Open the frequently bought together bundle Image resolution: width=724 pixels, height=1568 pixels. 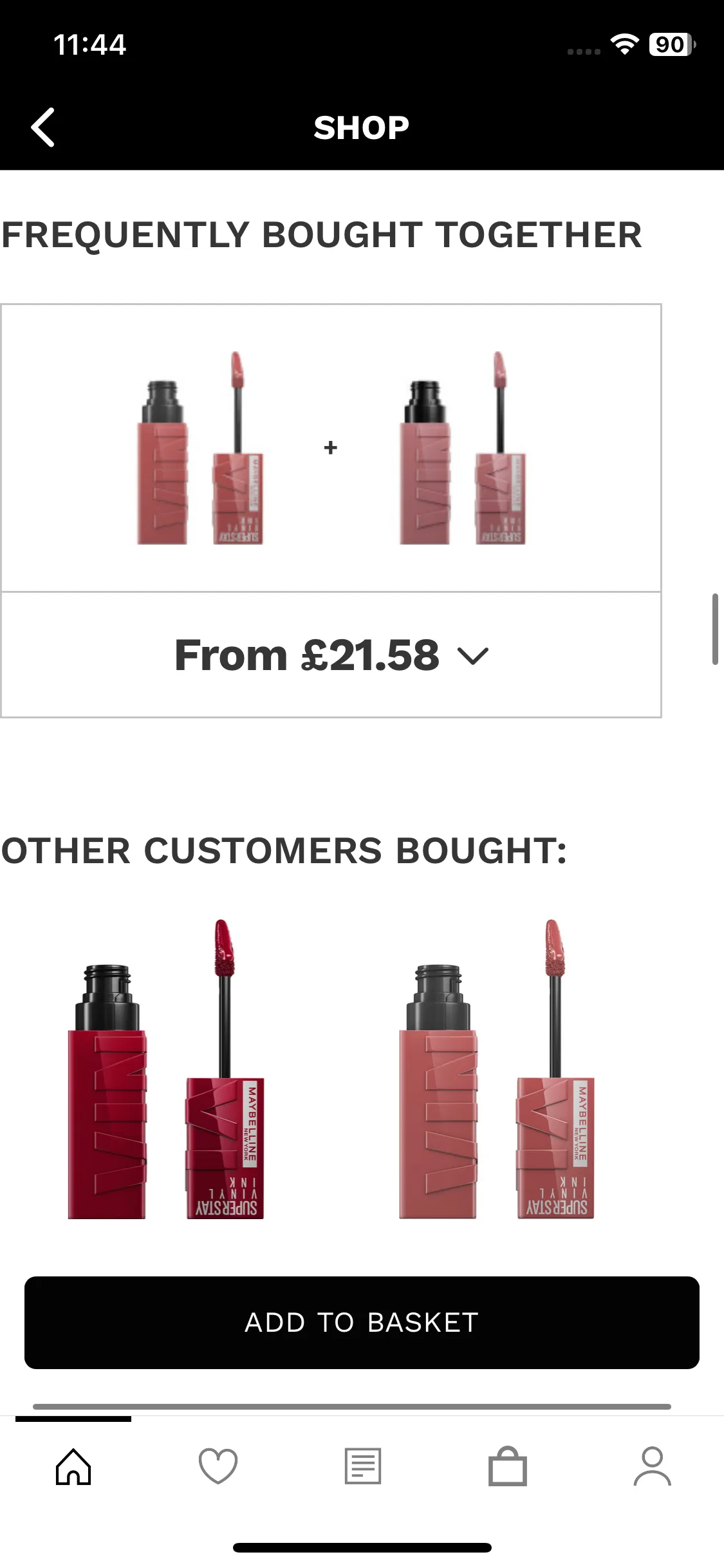[x=331, y=448]
